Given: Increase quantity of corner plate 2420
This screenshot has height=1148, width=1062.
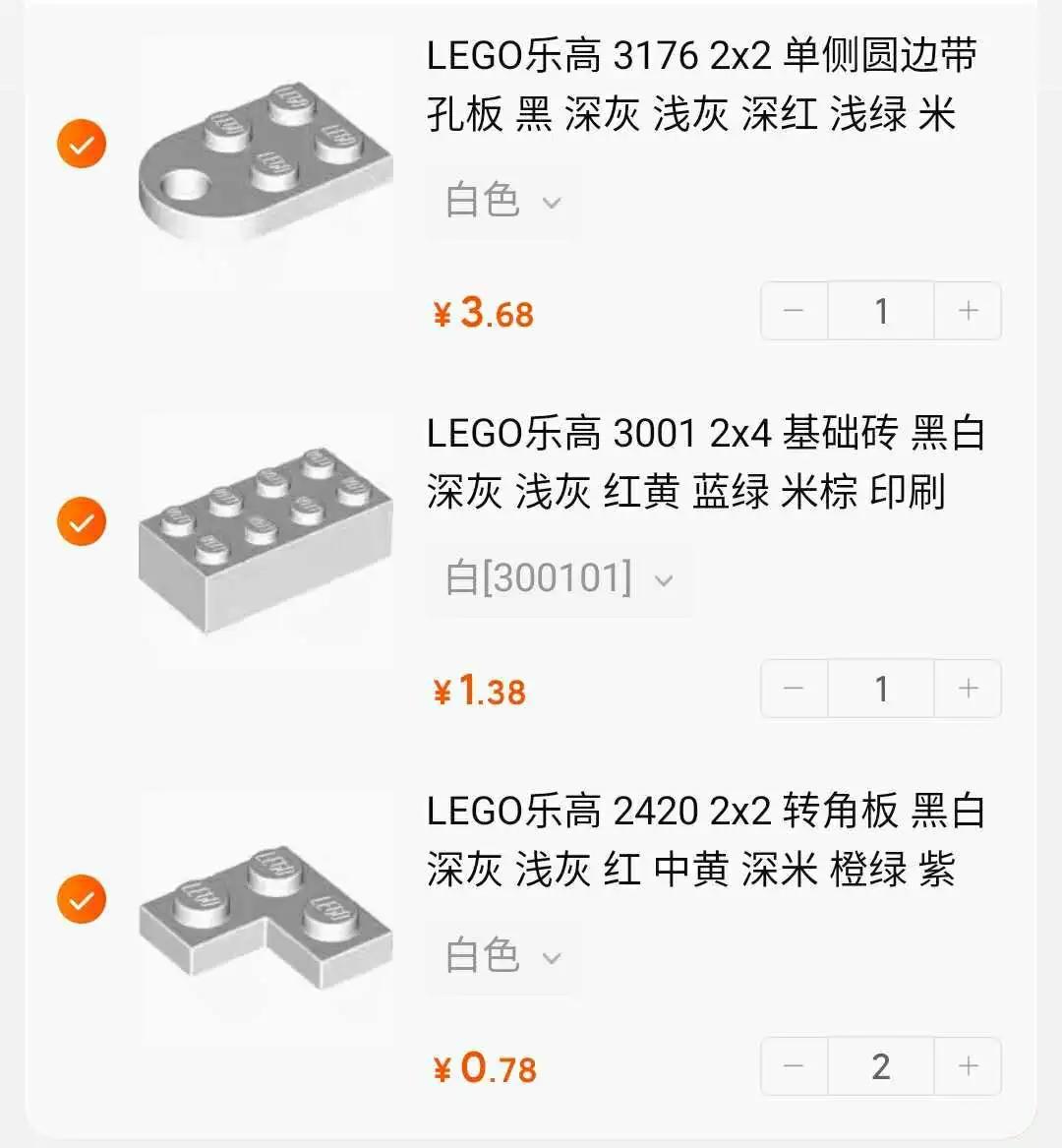Looking at the screenshot, I should click(967, 1066).
